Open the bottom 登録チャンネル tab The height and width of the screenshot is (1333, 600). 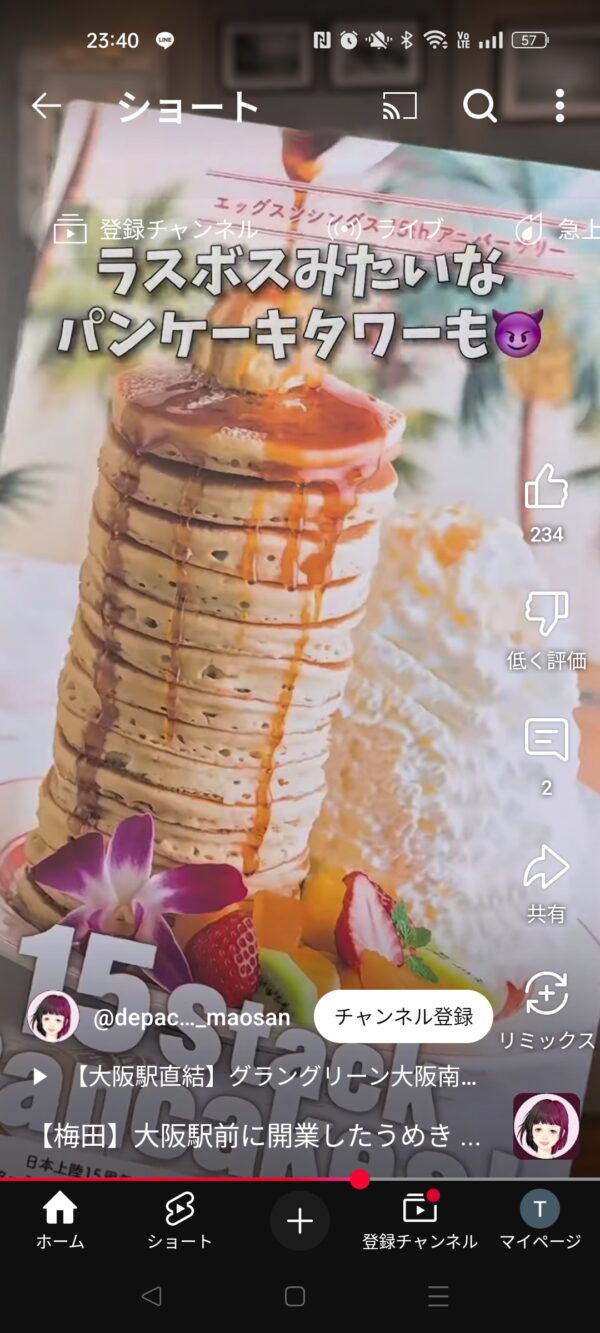(x=420, y=1220)
